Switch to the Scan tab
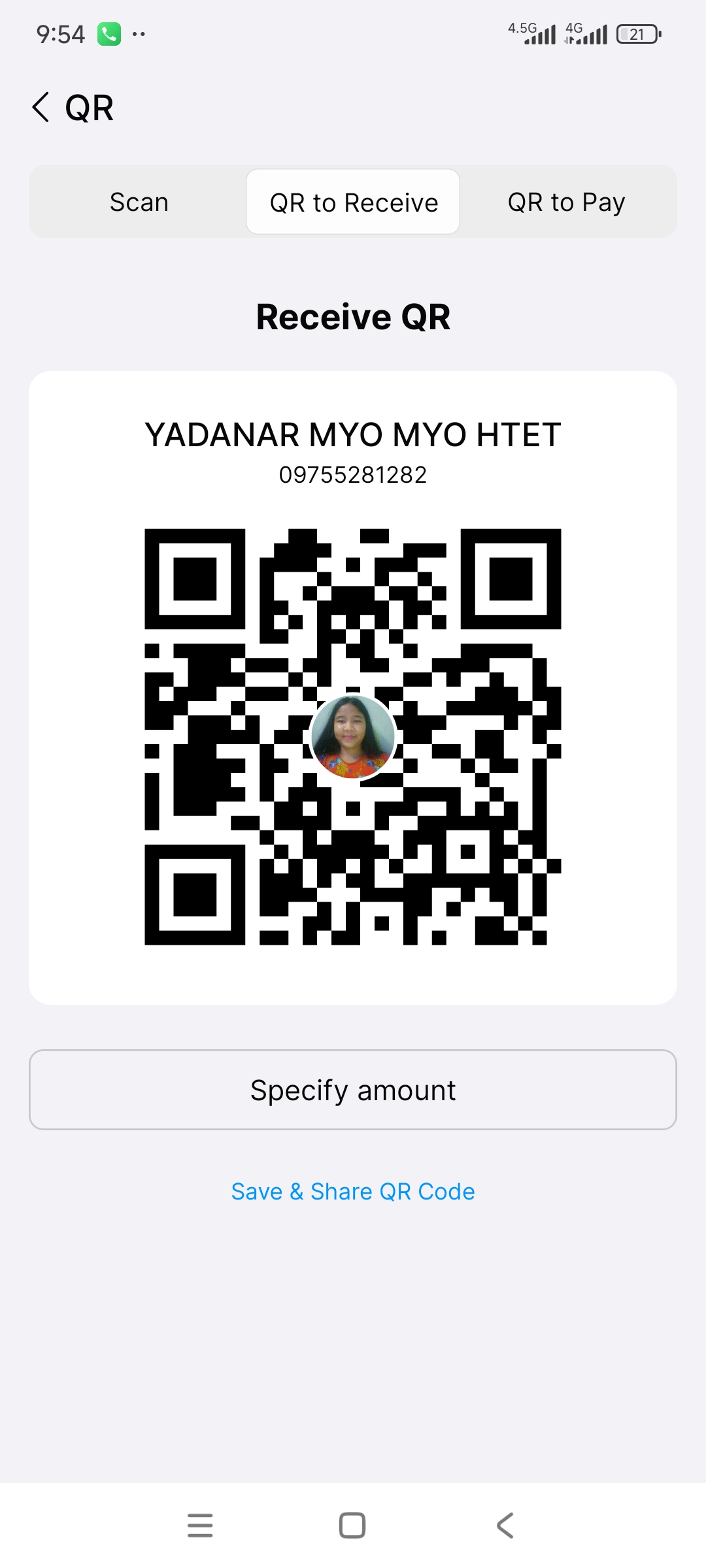Image resolution: width=706 pixels, height=1568 pixels. click(139, 203)
